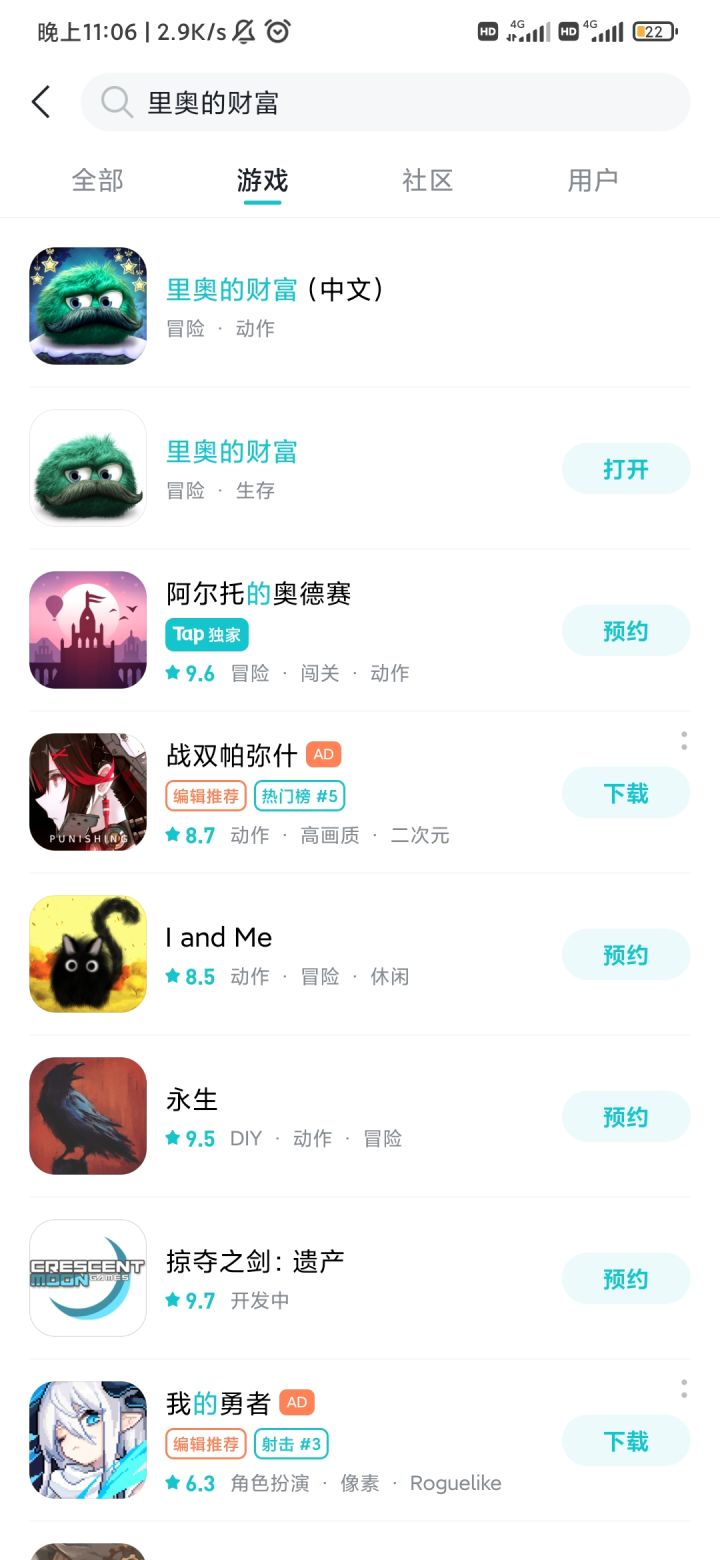The height and width of the screenshot is (1560, 720).
Task: View the I and Me game details
Action: pos(219,938)
